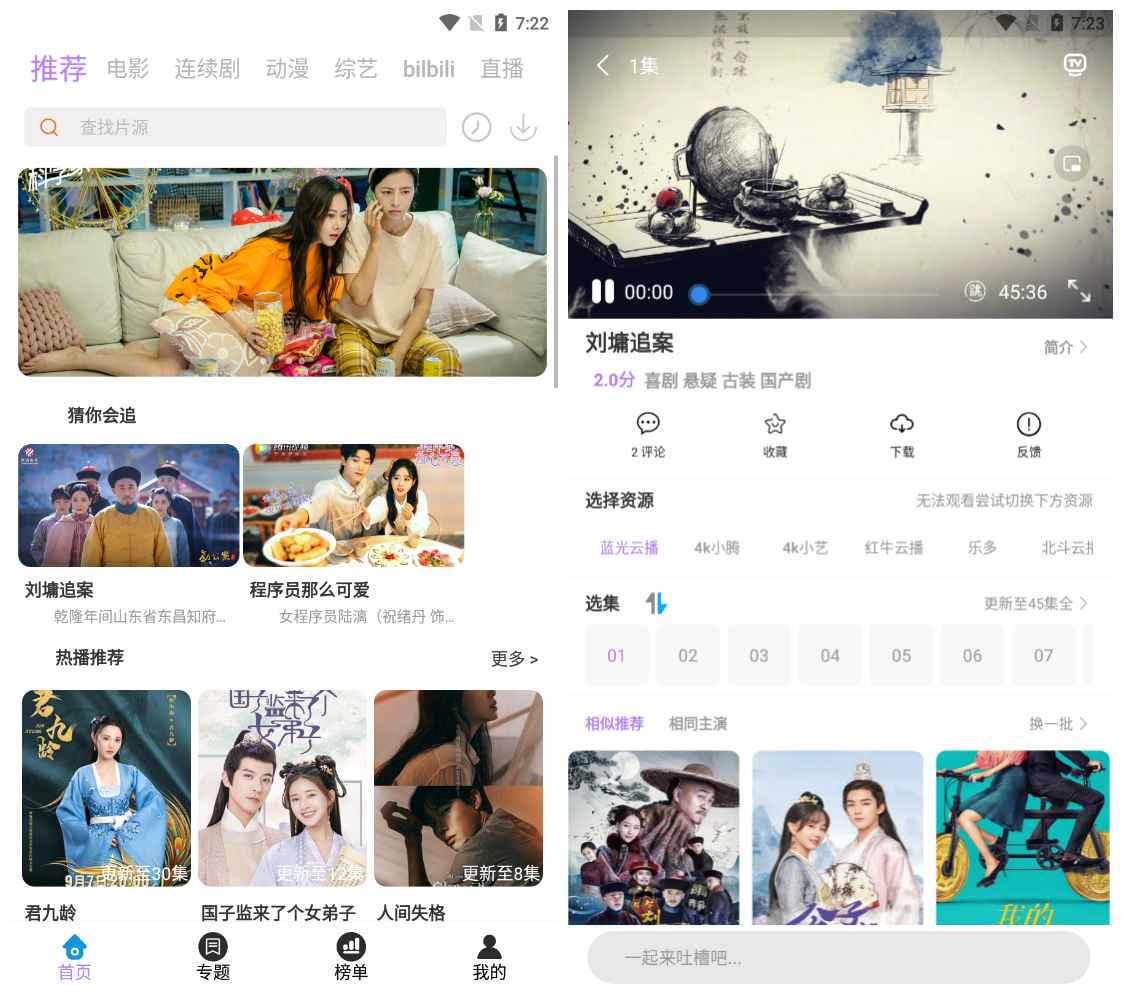Open the downloads arrow icon beside search
1123x996 pixels.
pyautogui.click(x=523, y=127)
